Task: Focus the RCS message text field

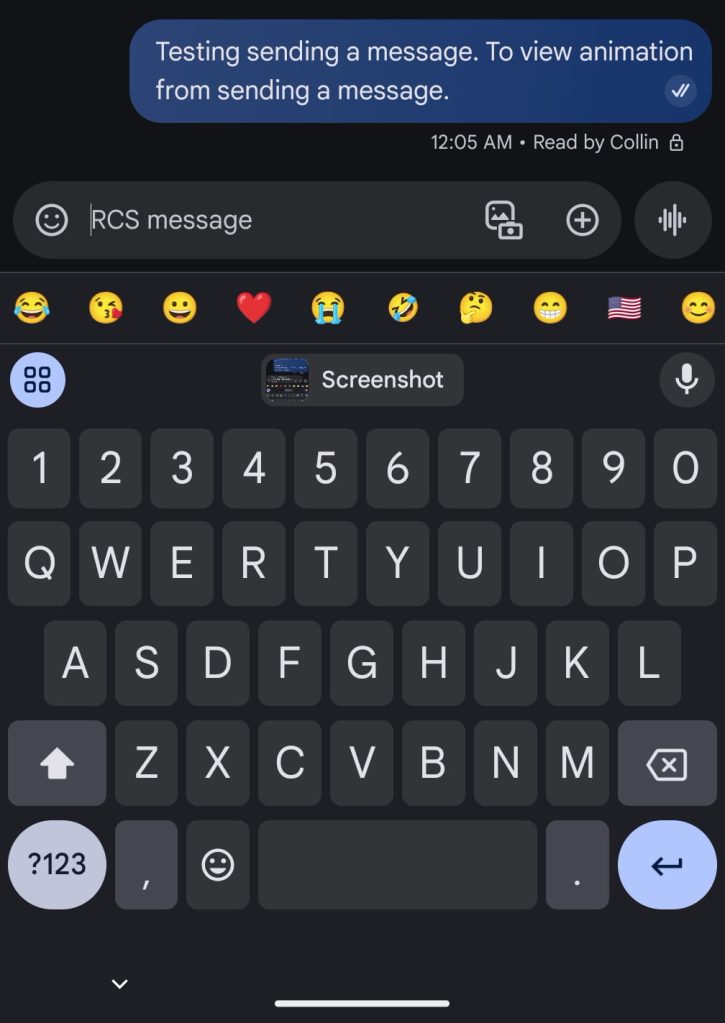Action: tap(270, 220)
